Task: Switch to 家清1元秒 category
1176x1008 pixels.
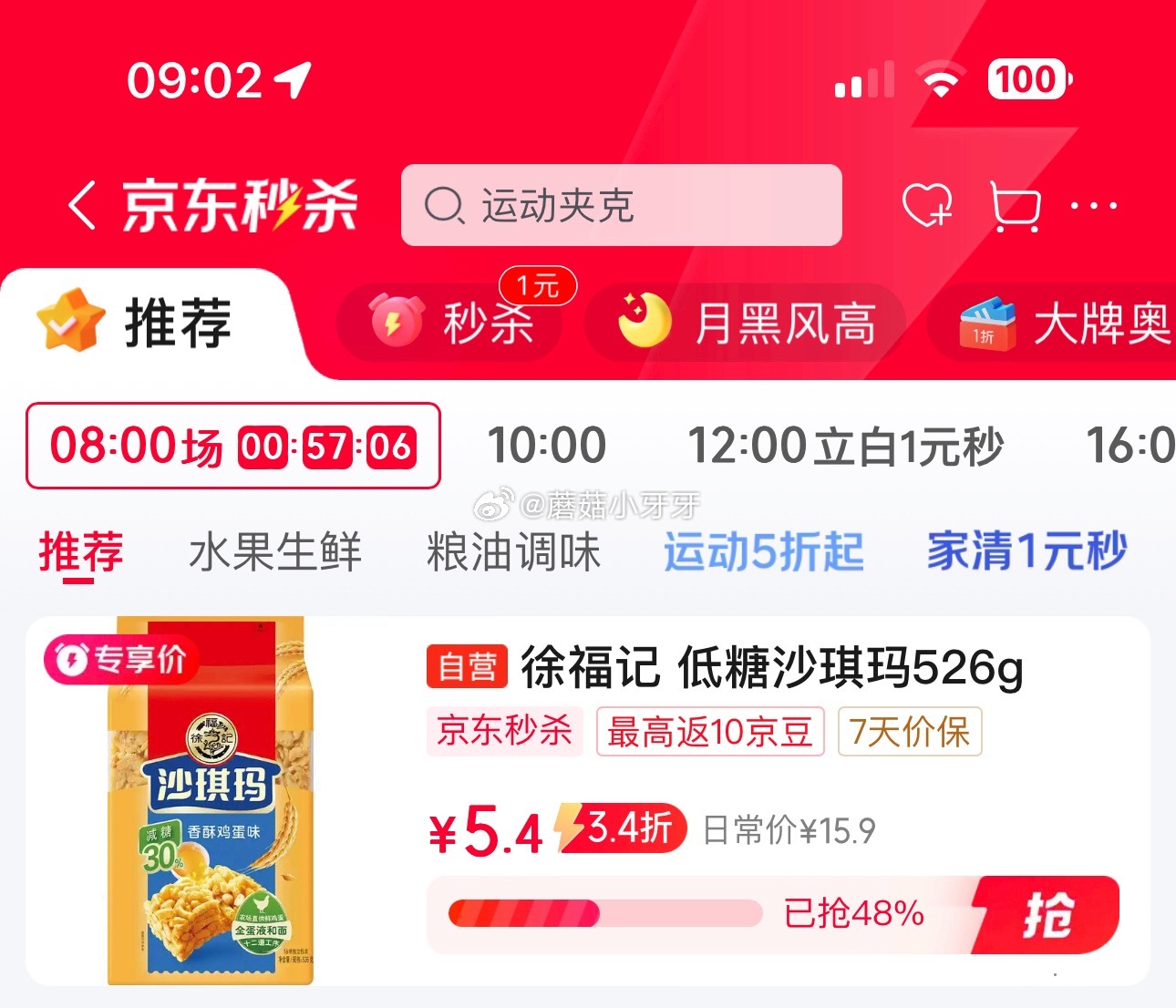Action: pyautogui.click(x=1026, y=552)
